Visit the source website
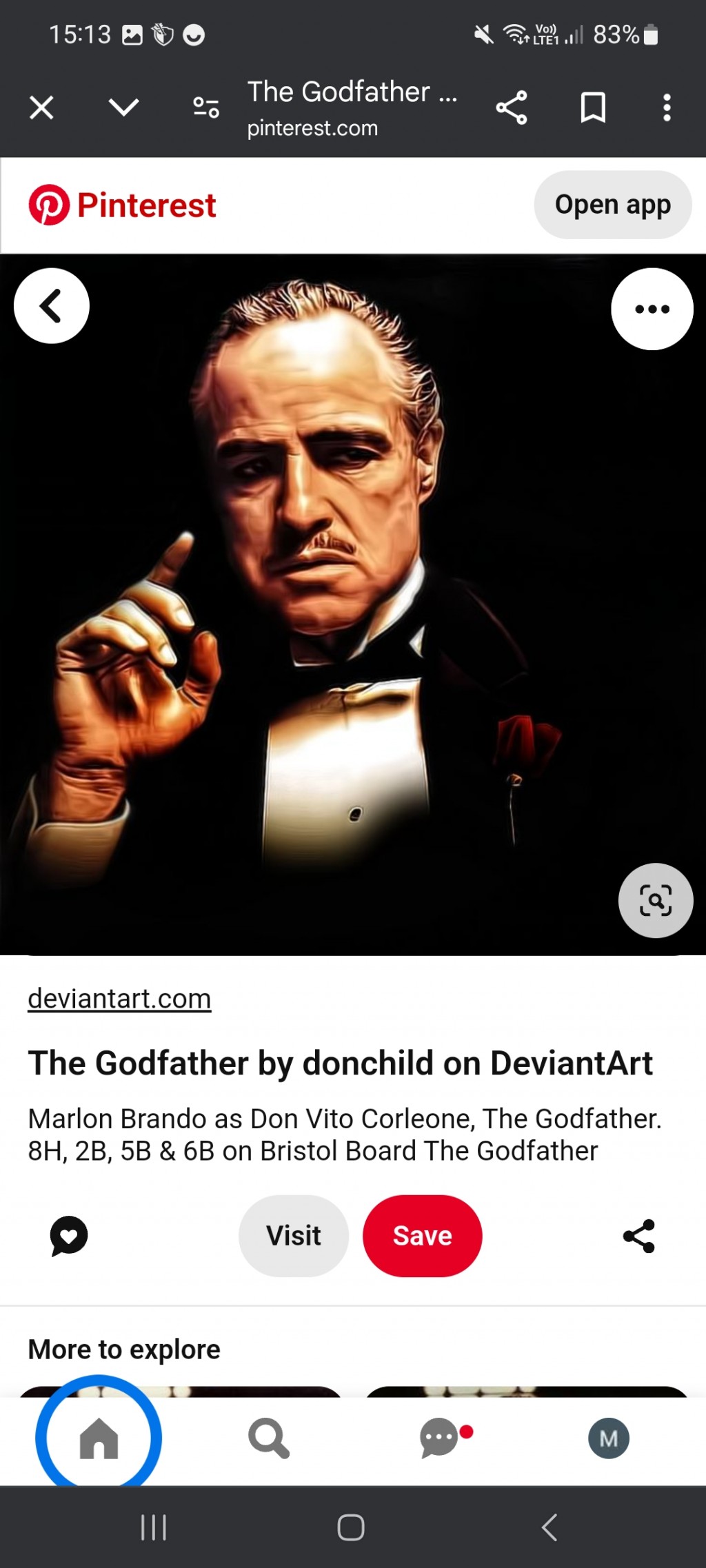Image resolution: width=706 pixels, height=1568 pixels. (x=294, y=1236)
